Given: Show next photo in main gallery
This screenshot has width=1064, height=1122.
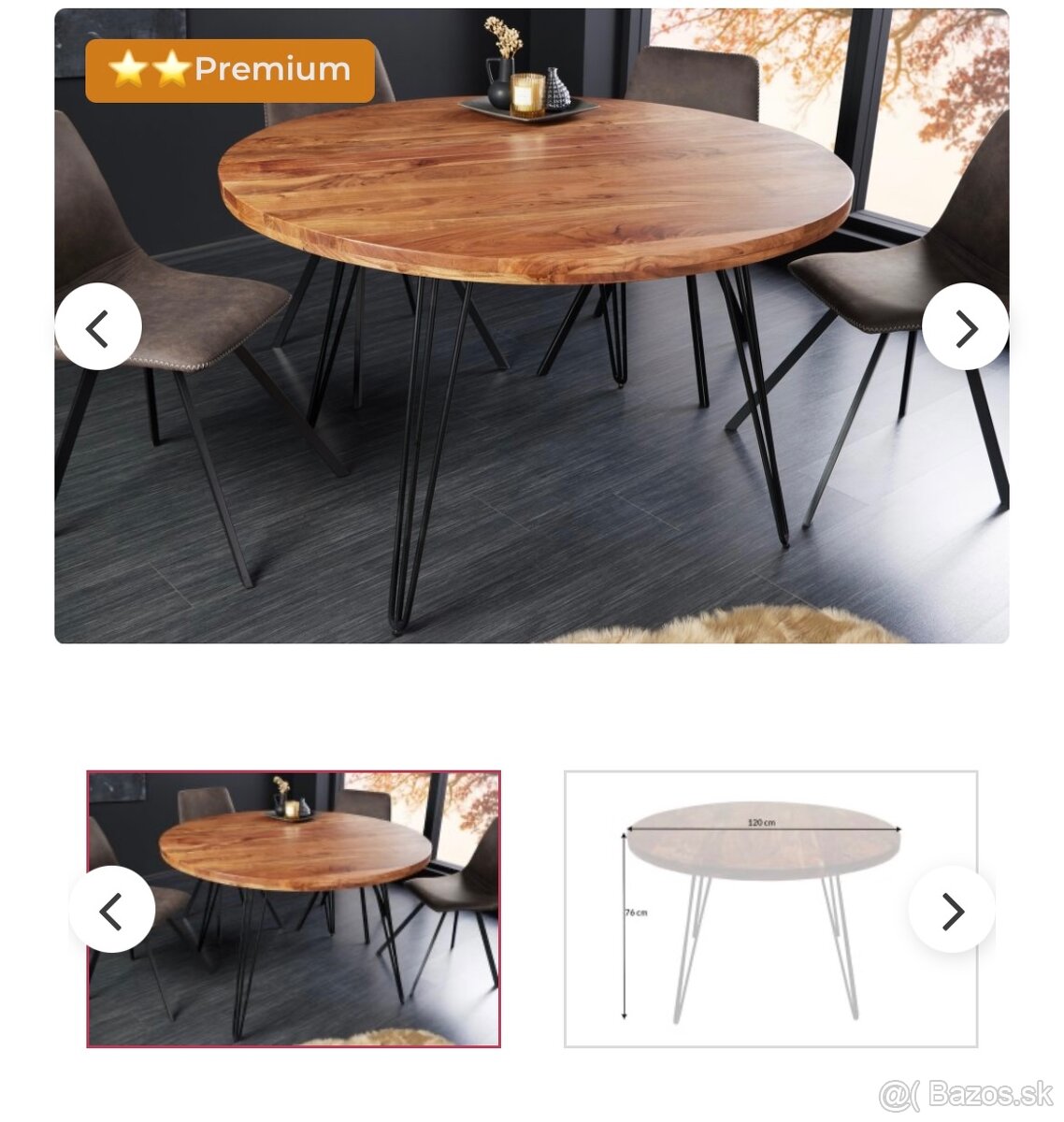Looking at the screenshot, I should (965, 327).
